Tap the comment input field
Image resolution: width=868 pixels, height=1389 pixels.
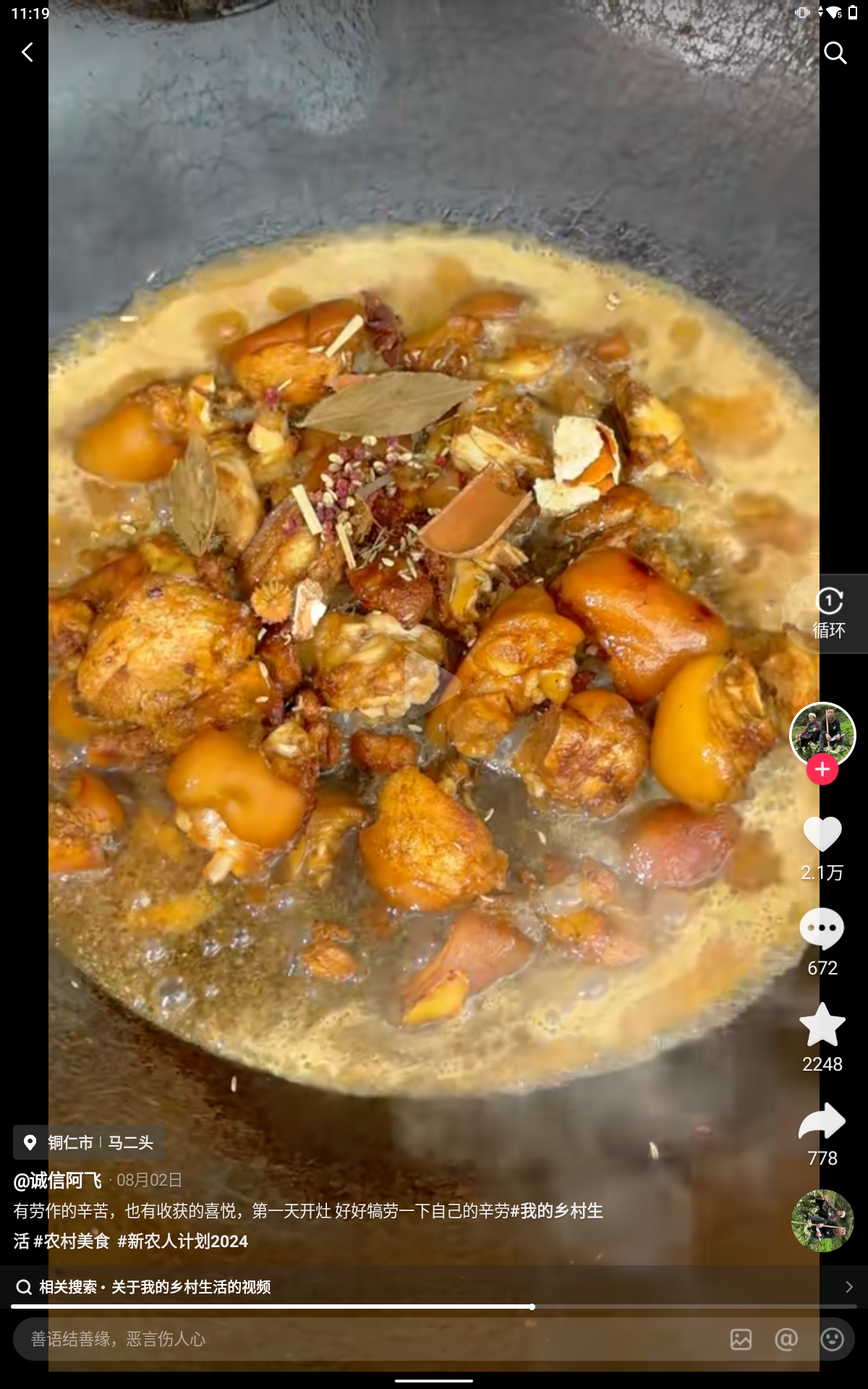tap(362, 1339)
